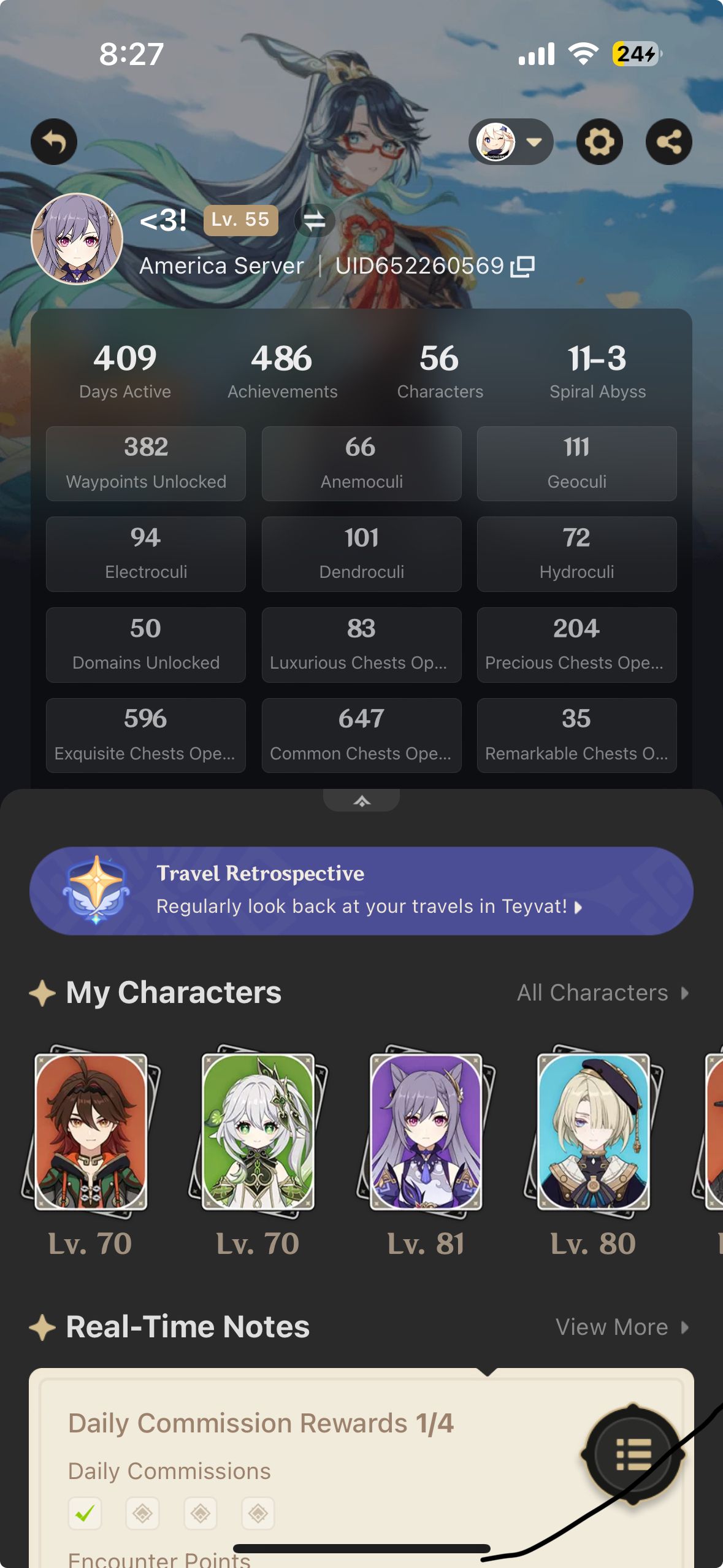Screen dimensions: 723x1568
Task: View More Real-Time Notes
Action: [x=621, y=1327]
